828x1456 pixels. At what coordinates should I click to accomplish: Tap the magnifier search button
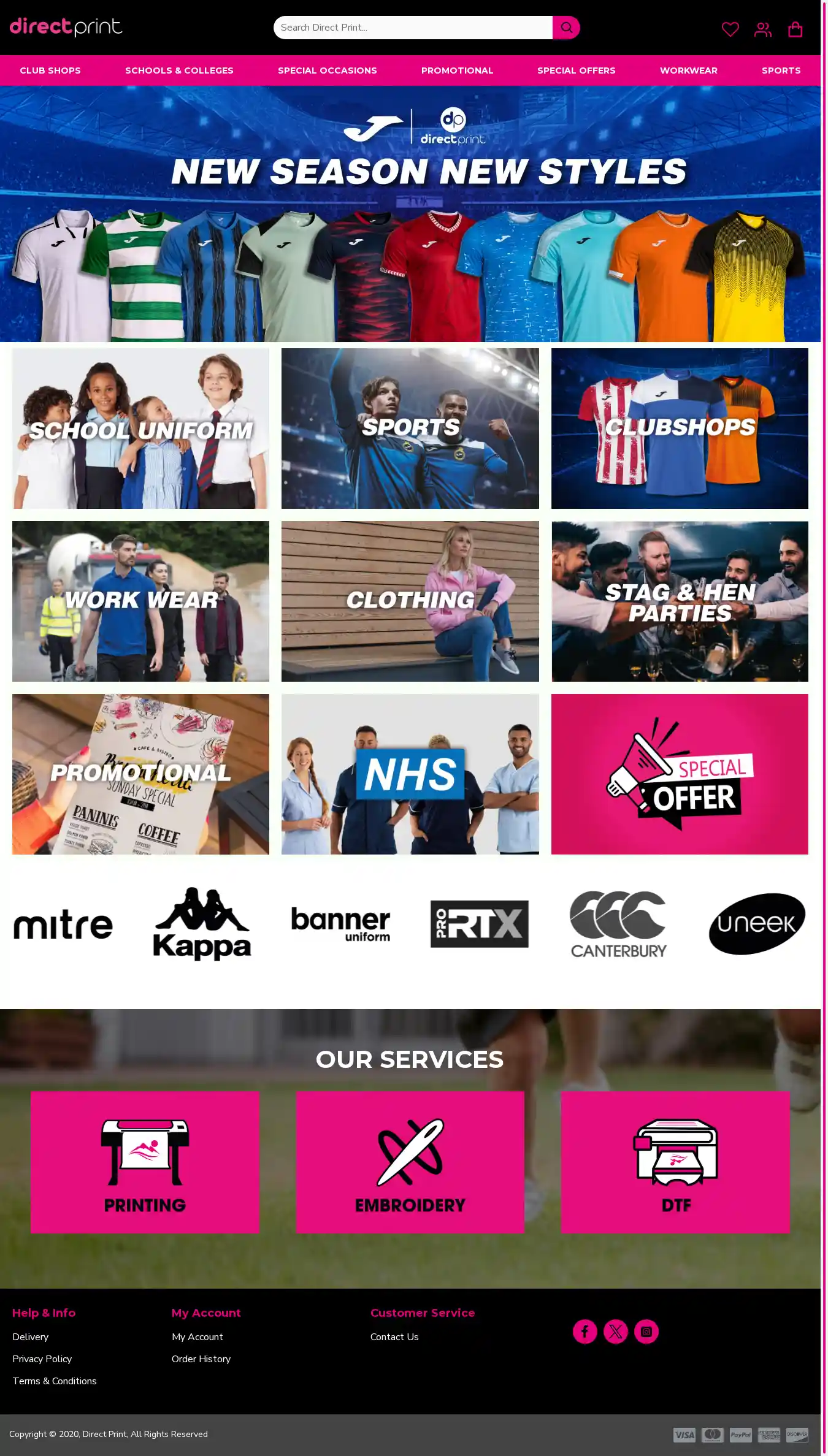pyautogui.click(x=566, y=28)
